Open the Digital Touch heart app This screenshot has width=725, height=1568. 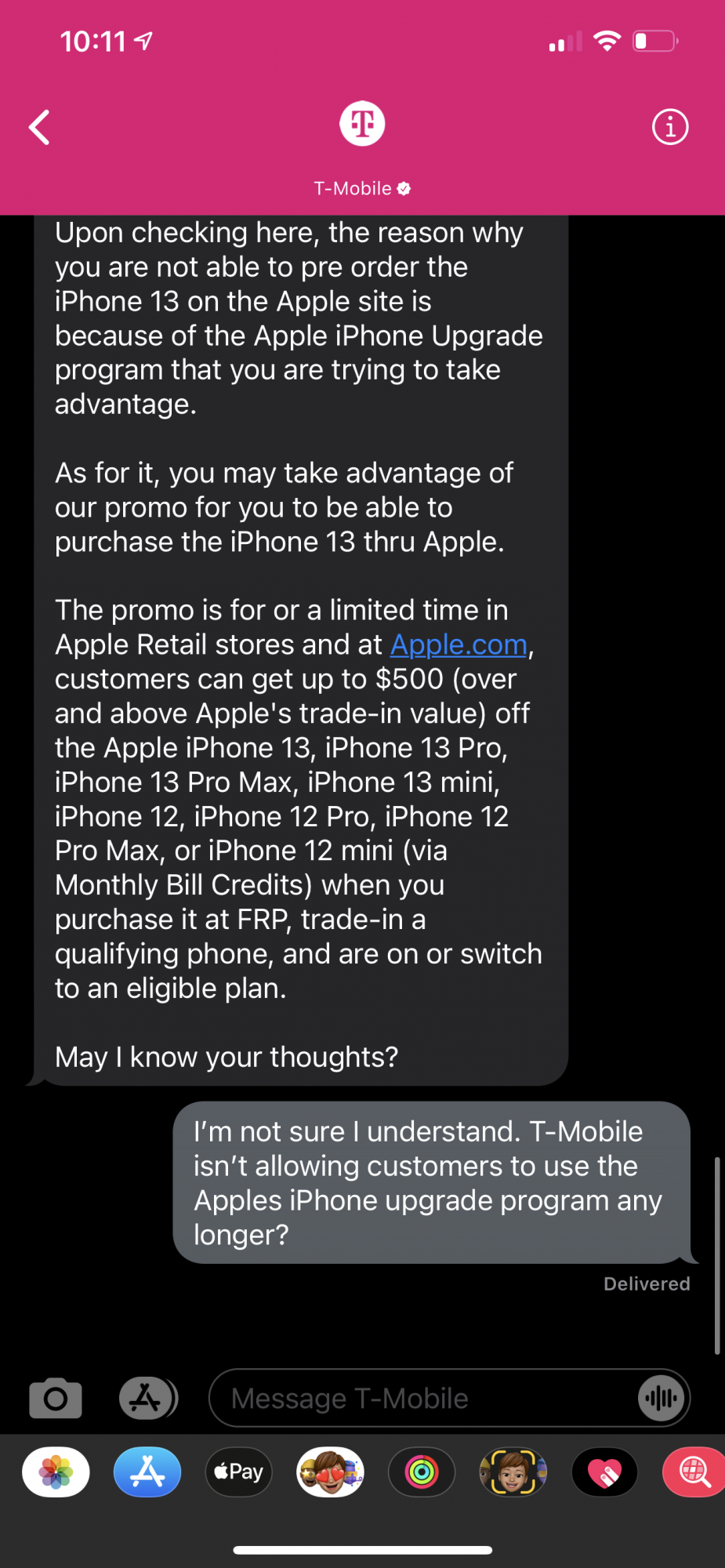point(604,1472)
